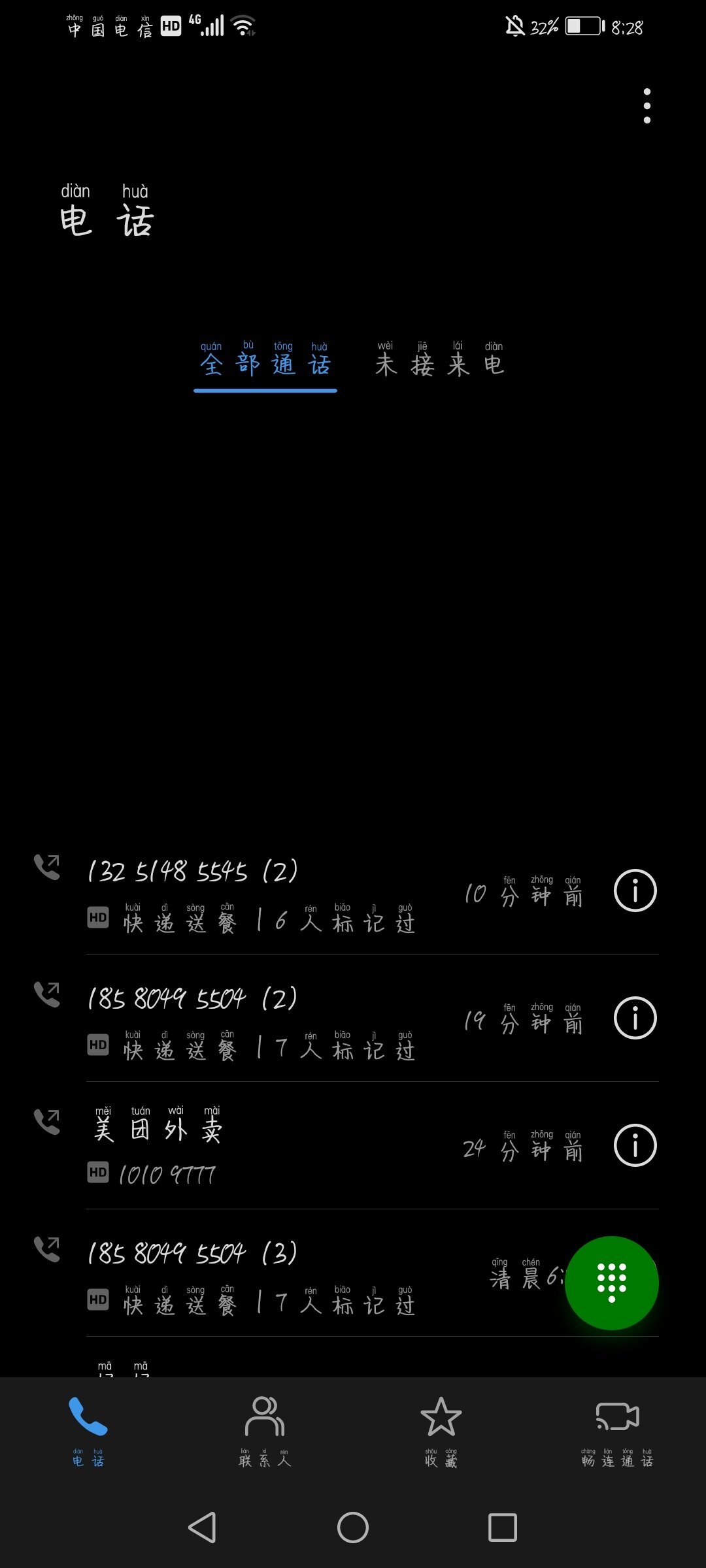Go back using system back button

pyautogui.click(x=202, y=1527)
